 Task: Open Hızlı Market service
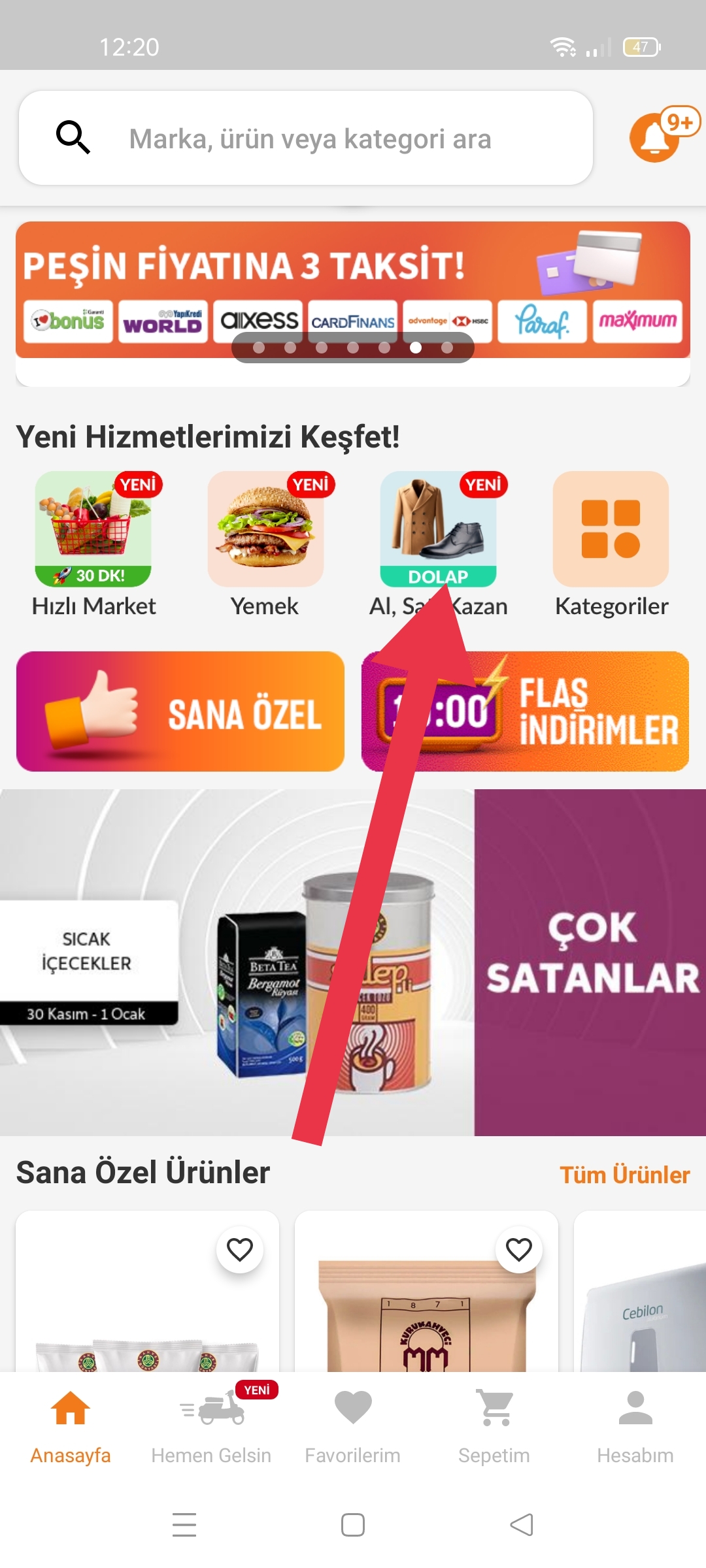click(x=93, y=544)
